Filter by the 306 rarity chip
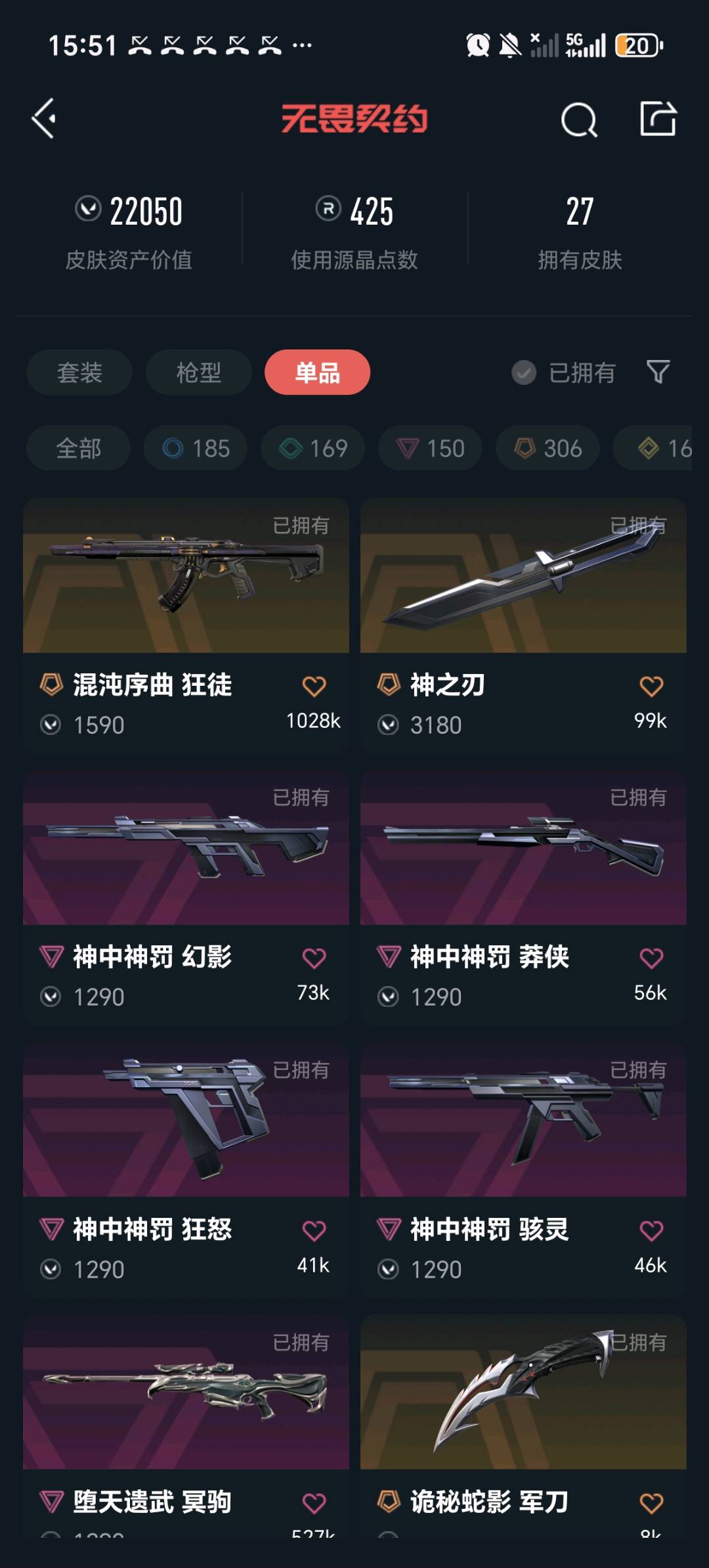 click(x=548, y=449)
